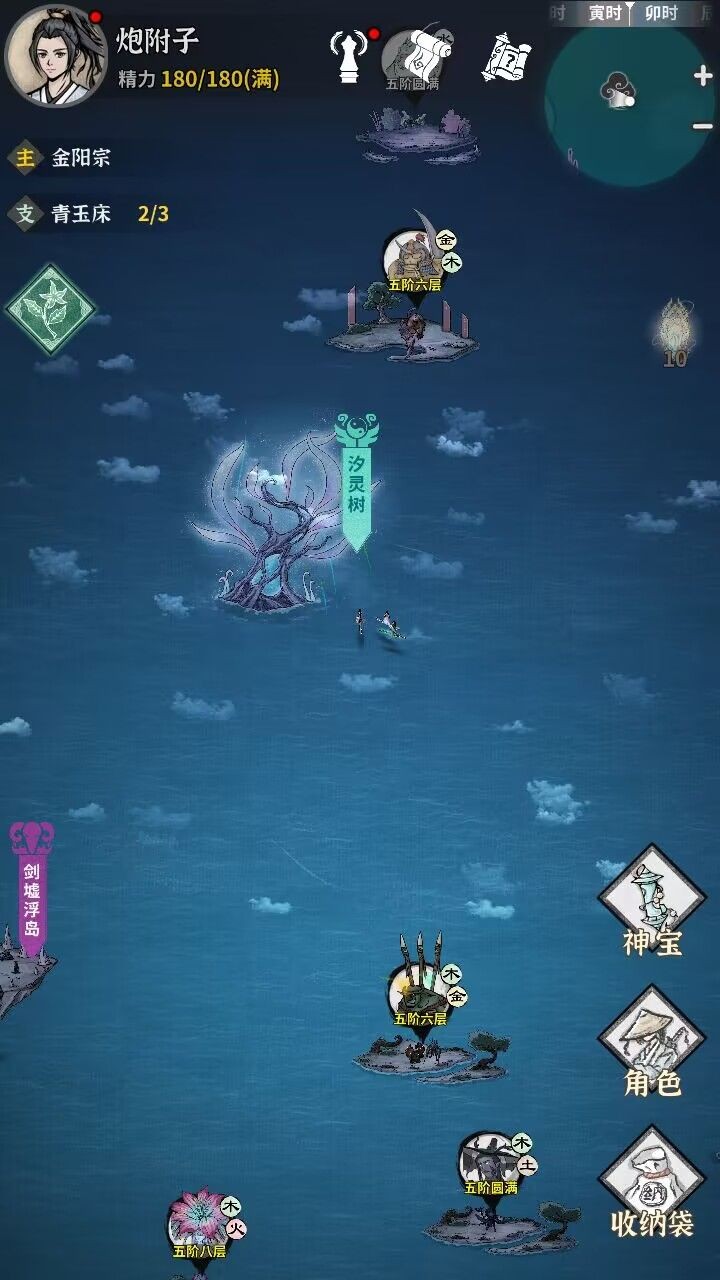The height and width of the screenshot is (1280, 720).
Task: Open the question-mark scroll guide
Action: pyautogui.click(x=508, y=58)
